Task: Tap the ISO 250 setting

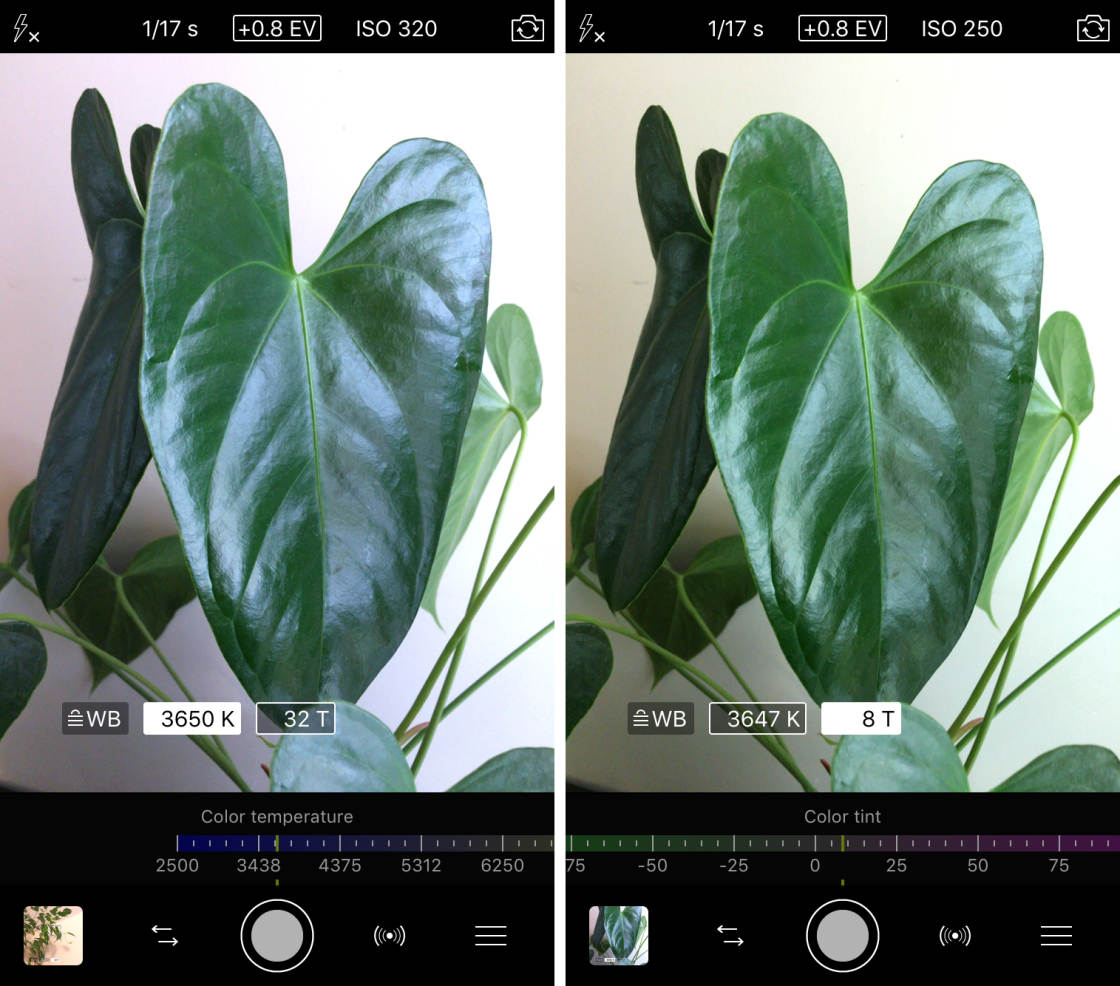Action: pos(961,28)
